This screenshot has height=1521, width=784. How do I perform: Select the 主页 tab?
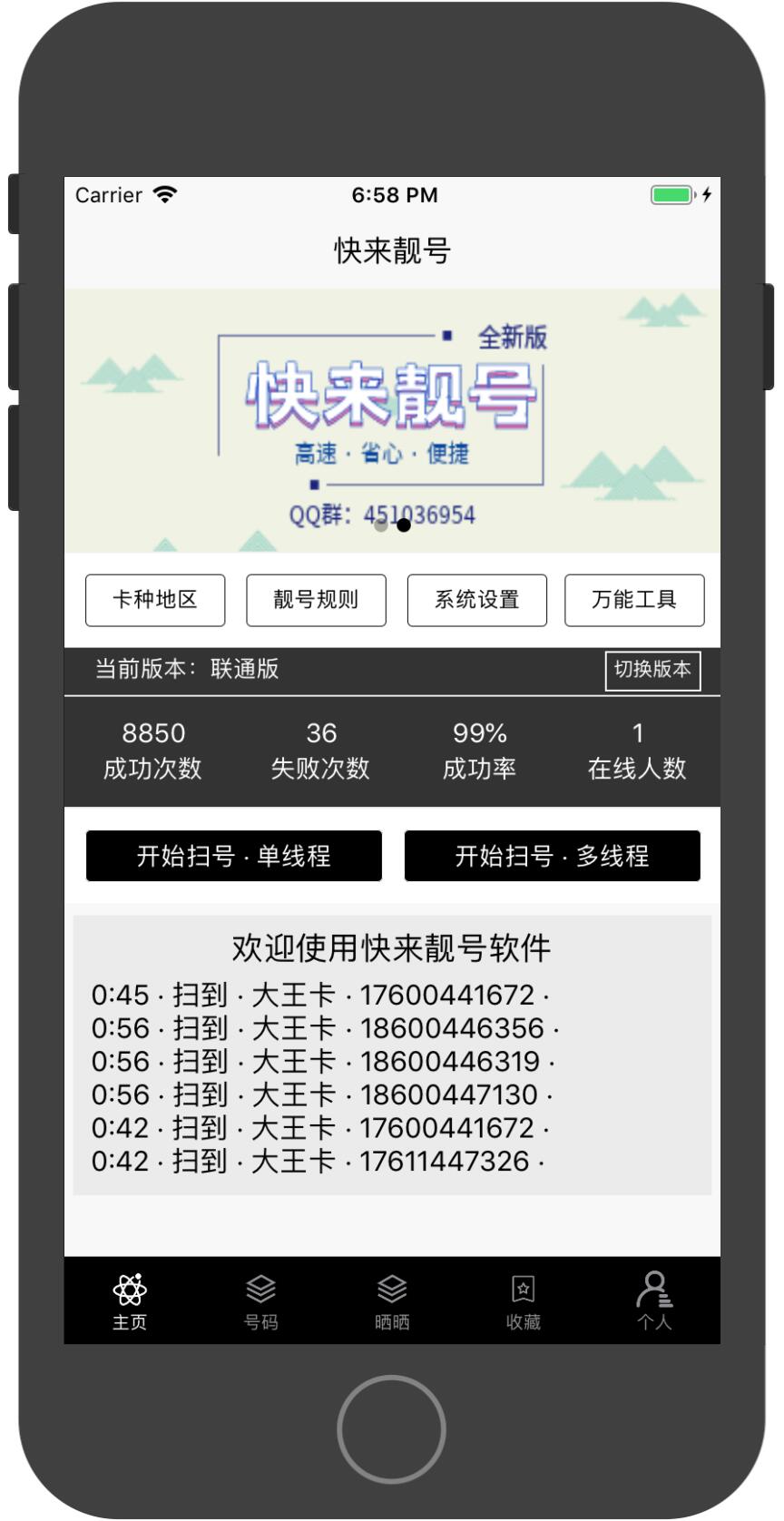[130, 1300]
